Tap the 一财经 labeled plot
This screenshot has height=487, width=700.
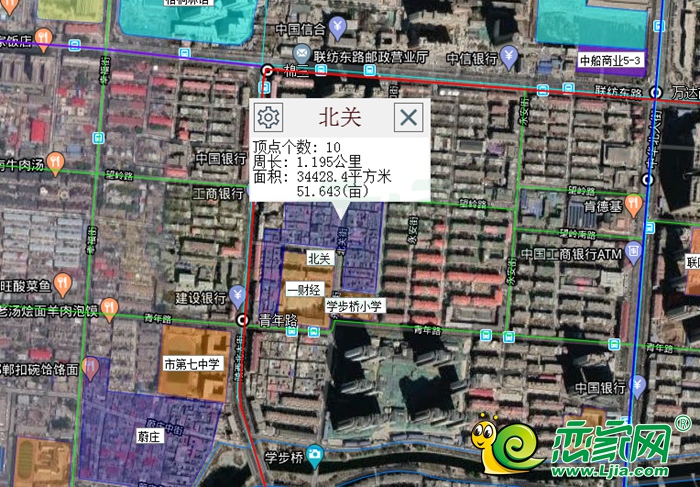(x=302, y=290)
